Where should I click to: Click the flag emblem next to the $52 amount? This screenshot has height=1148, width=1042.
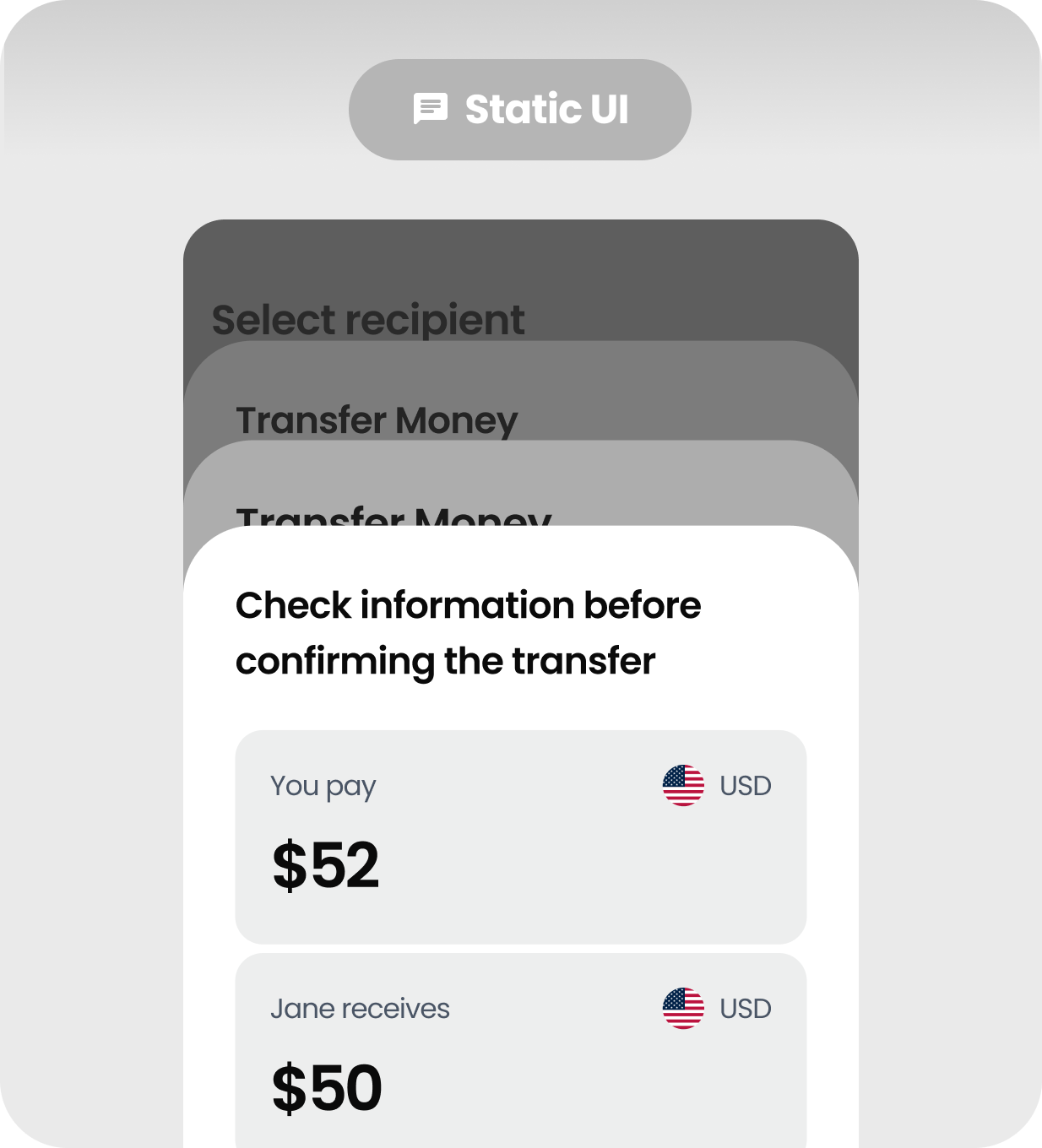[682, 786]
